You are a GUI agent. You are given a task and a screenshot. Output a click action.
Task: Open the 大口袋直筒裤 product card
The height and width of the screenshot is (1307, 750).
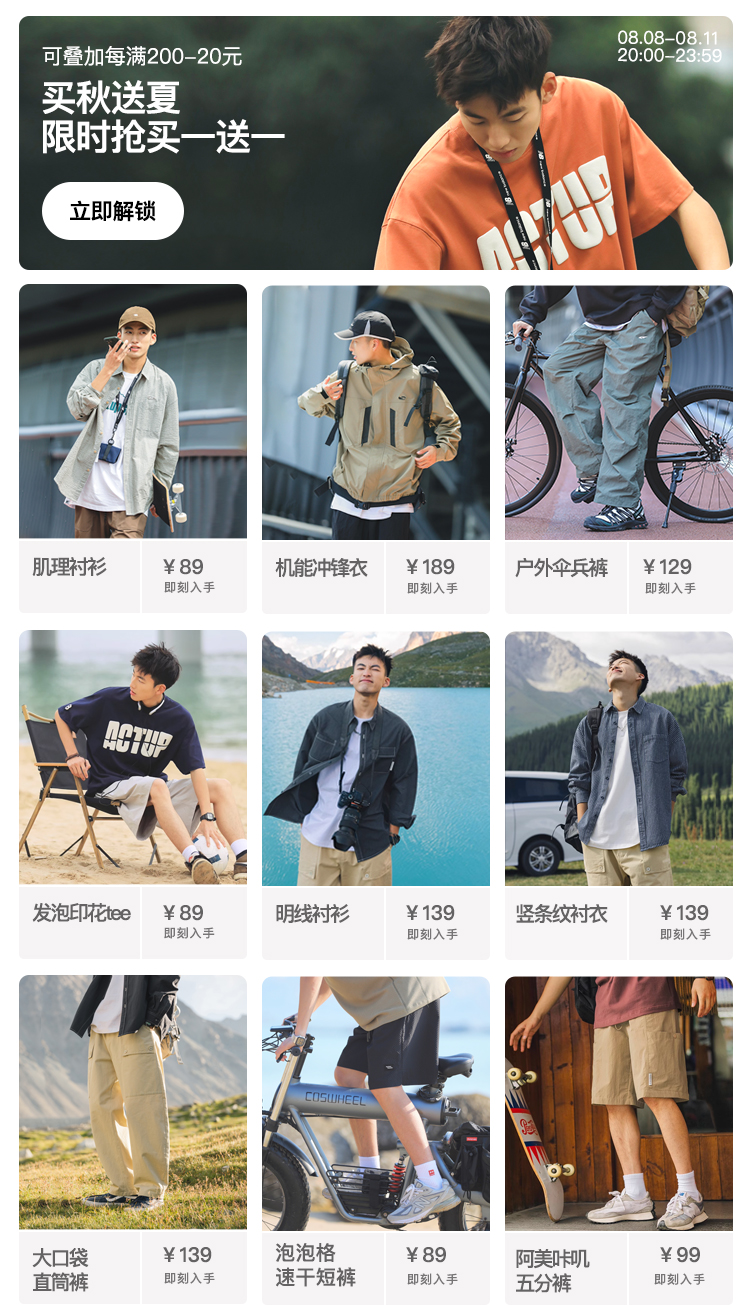133,1140
